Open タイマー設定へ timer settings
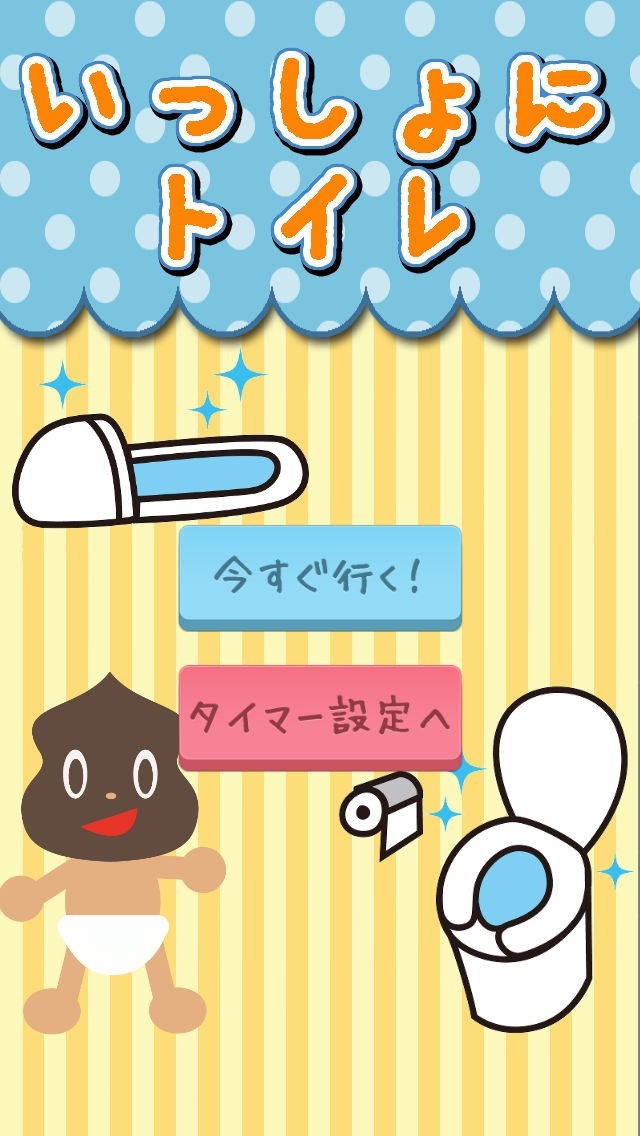This screenshot has width=640, height=1136. (x=320, y=718)
